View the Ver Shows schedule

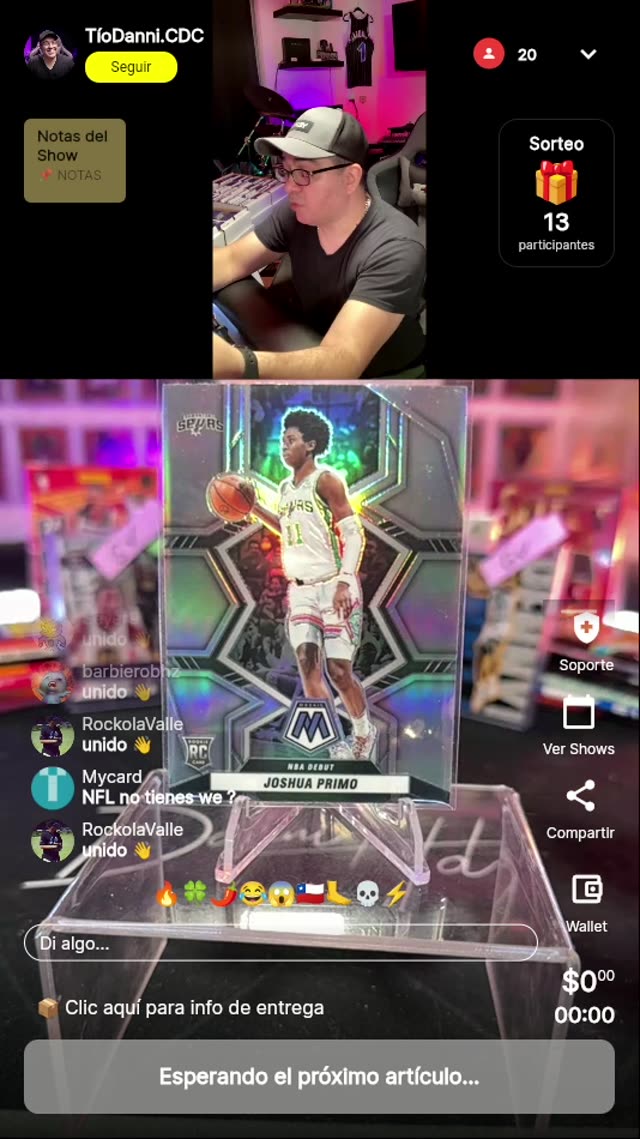coord(579,725)
